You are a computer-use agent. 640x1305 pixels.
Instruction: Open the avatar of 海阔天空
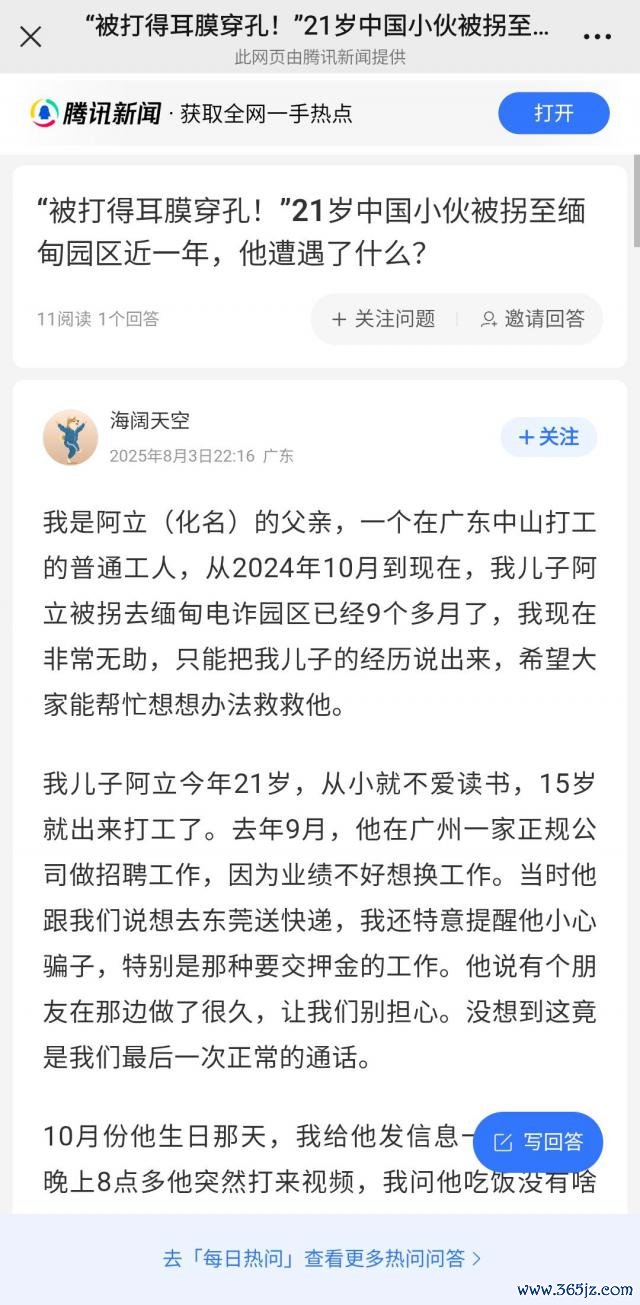[x=70, y=437]
